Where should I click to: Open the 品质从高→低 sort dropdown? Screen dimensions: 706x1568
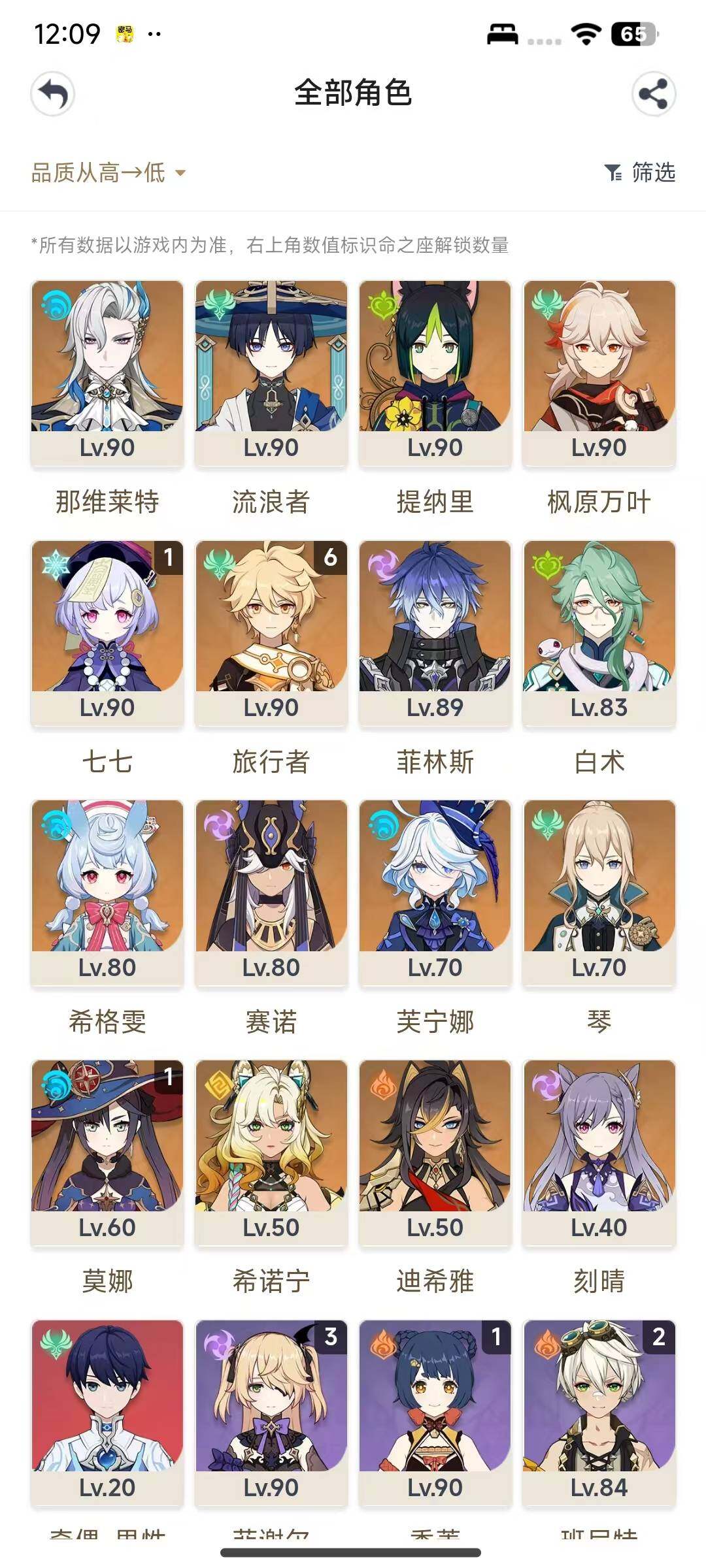pos(105,173)
